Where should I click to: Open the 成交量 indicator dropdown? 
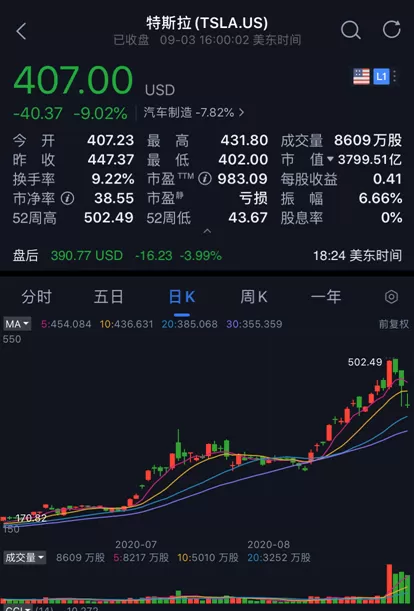point(24,557)
